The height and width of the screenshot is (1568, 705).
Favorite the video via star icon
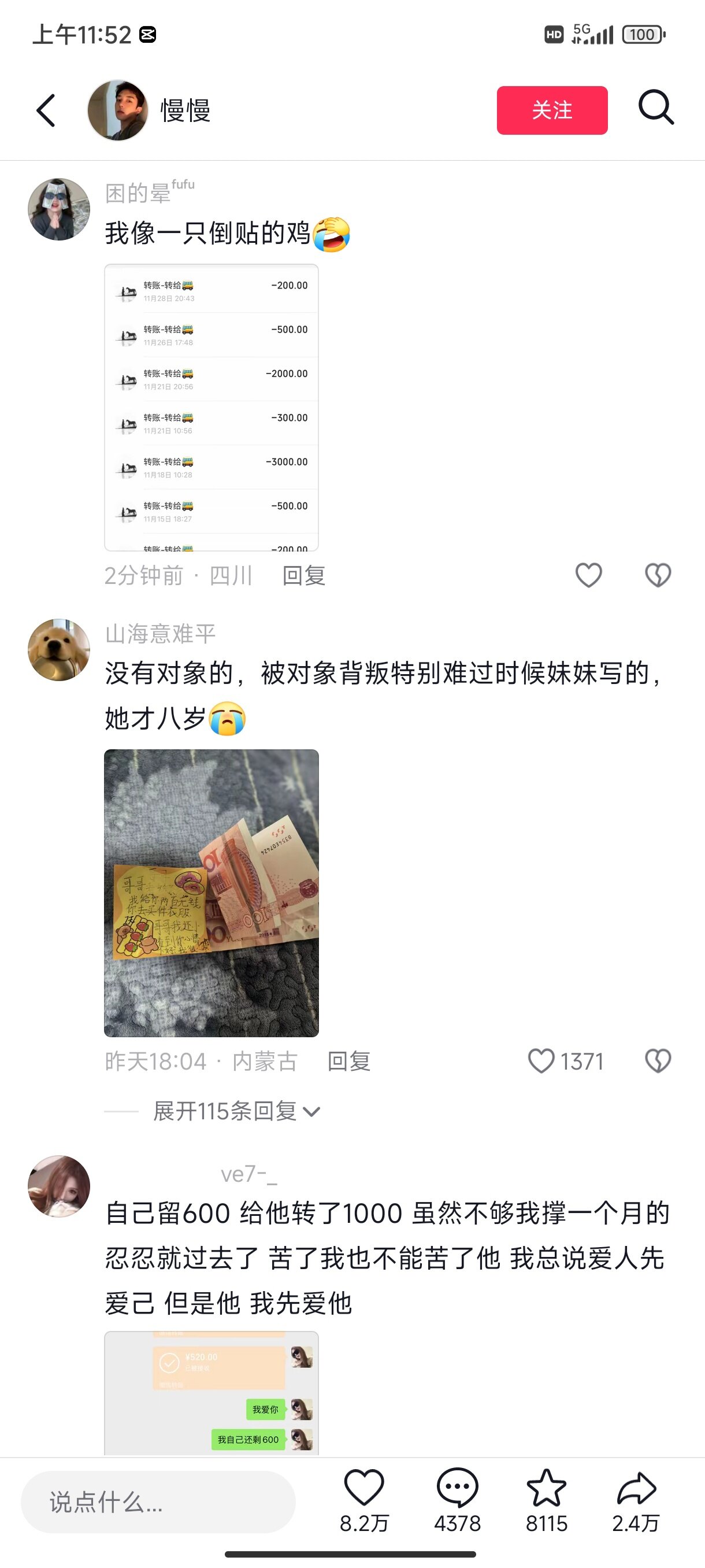coord(546,1488)
